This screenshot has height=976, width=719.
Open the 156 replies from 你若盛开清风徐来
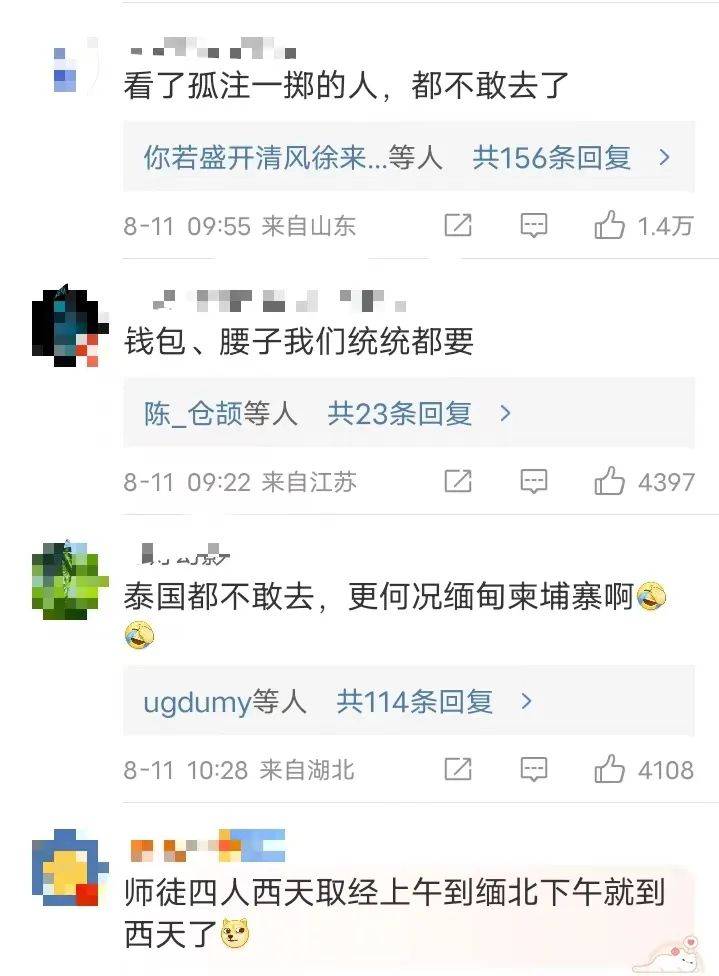pos(408,157)
